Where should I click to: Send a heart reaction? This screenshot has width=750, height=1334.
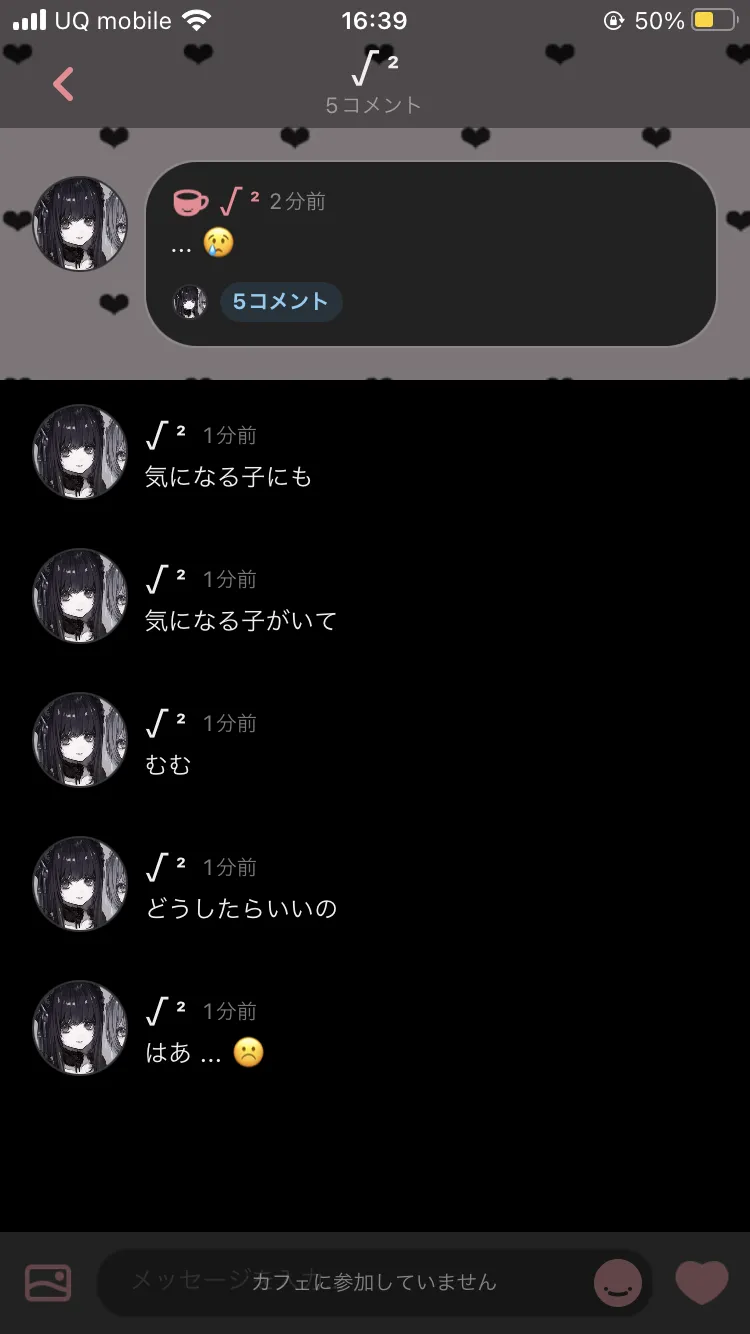click(x=702, y=1282)
